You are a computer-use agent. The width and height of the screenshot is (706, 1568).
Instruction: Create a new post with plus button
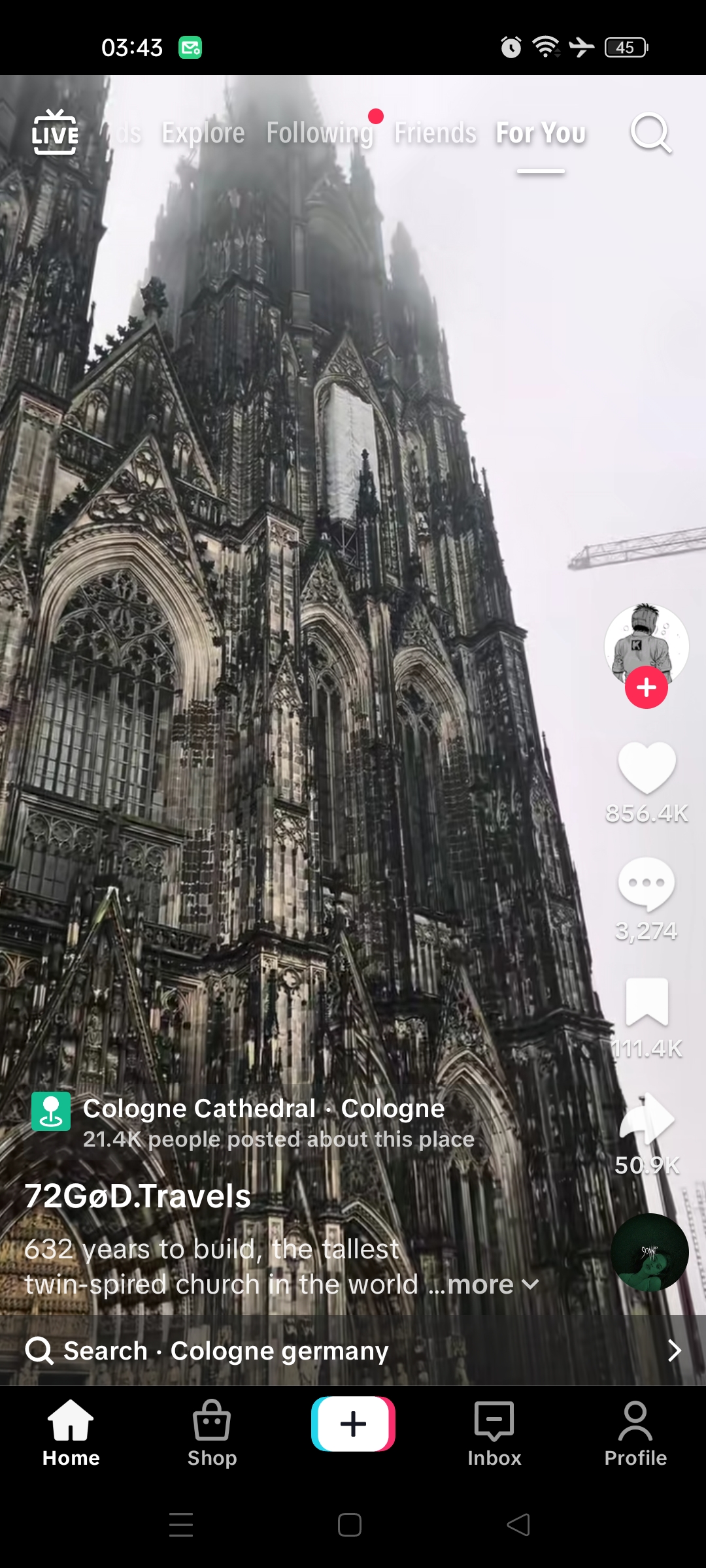pos(353,1424)
